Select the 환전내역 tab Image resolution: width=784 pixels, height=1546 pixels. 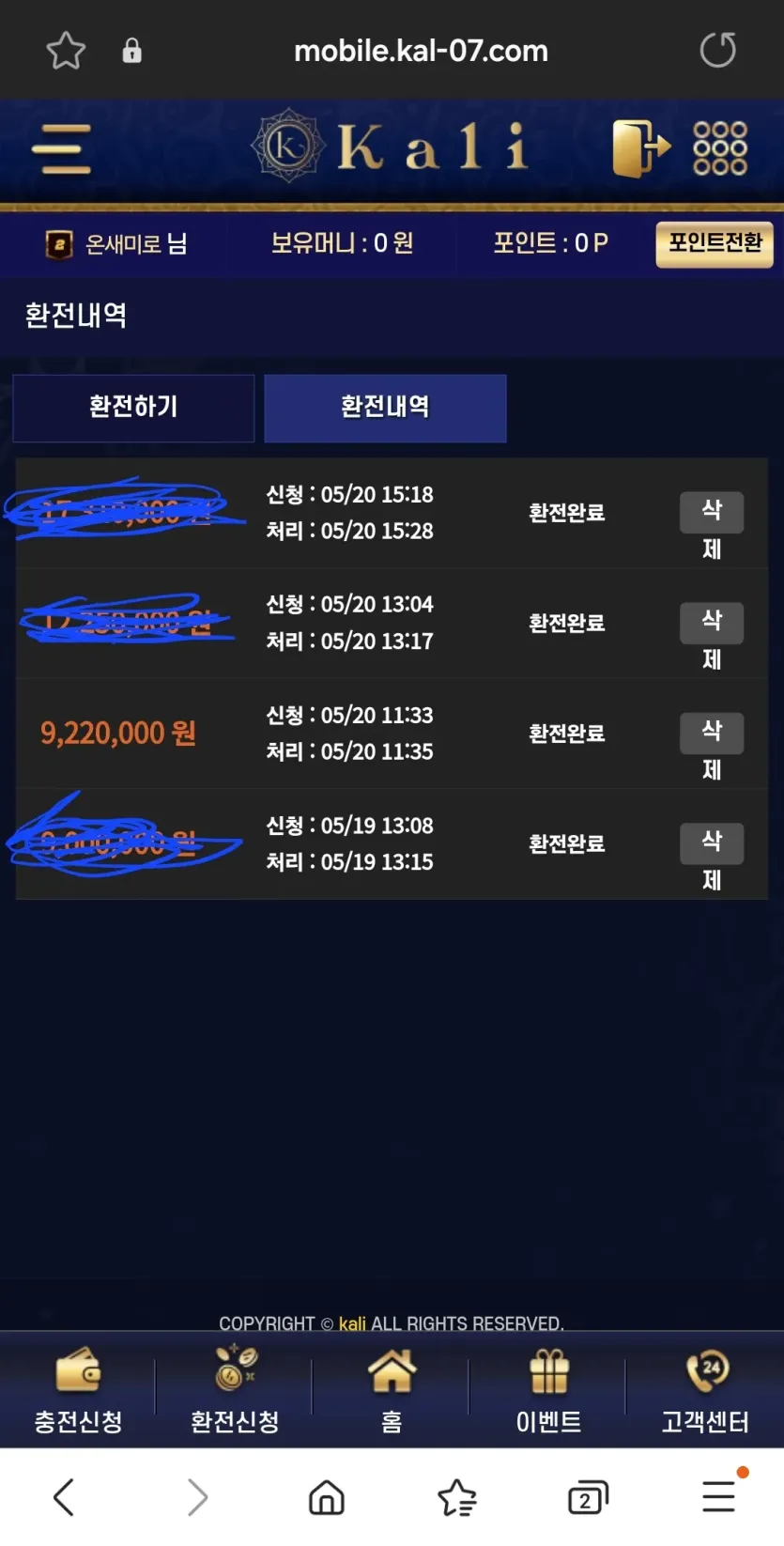pos(385,408)
